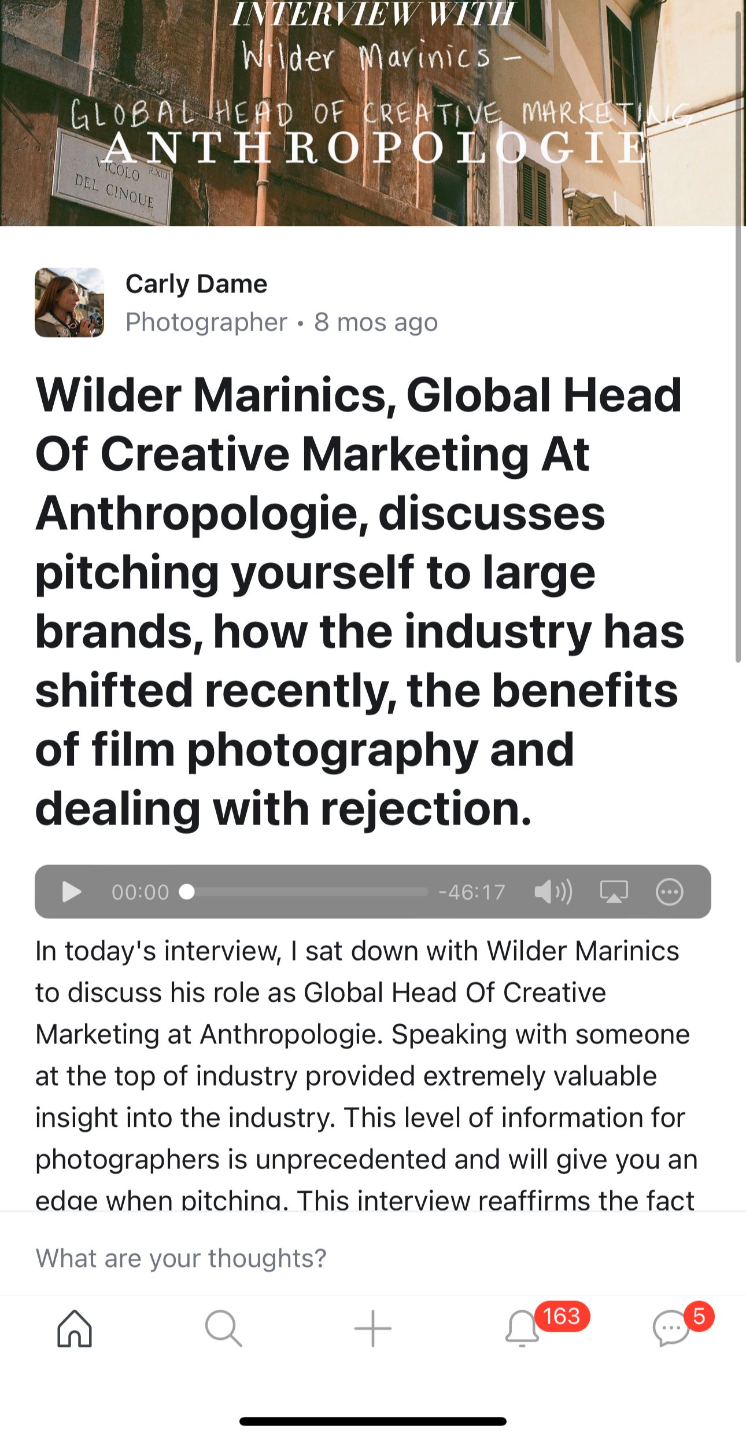
Task: Go to the Home tab
Action: pyautogui.click(x=75, y=1329)
